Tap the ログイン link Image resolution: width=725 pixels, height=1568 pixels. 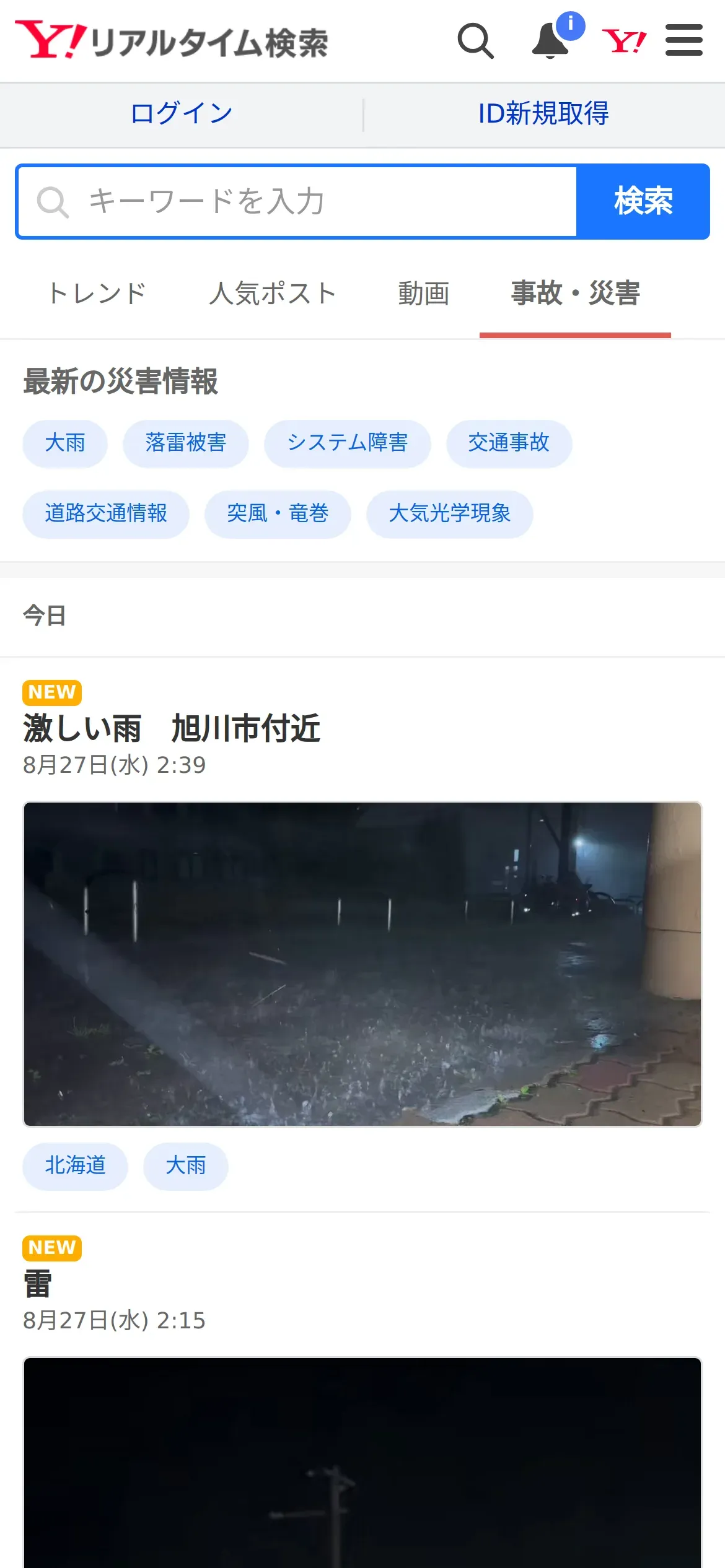pos(182,114)
